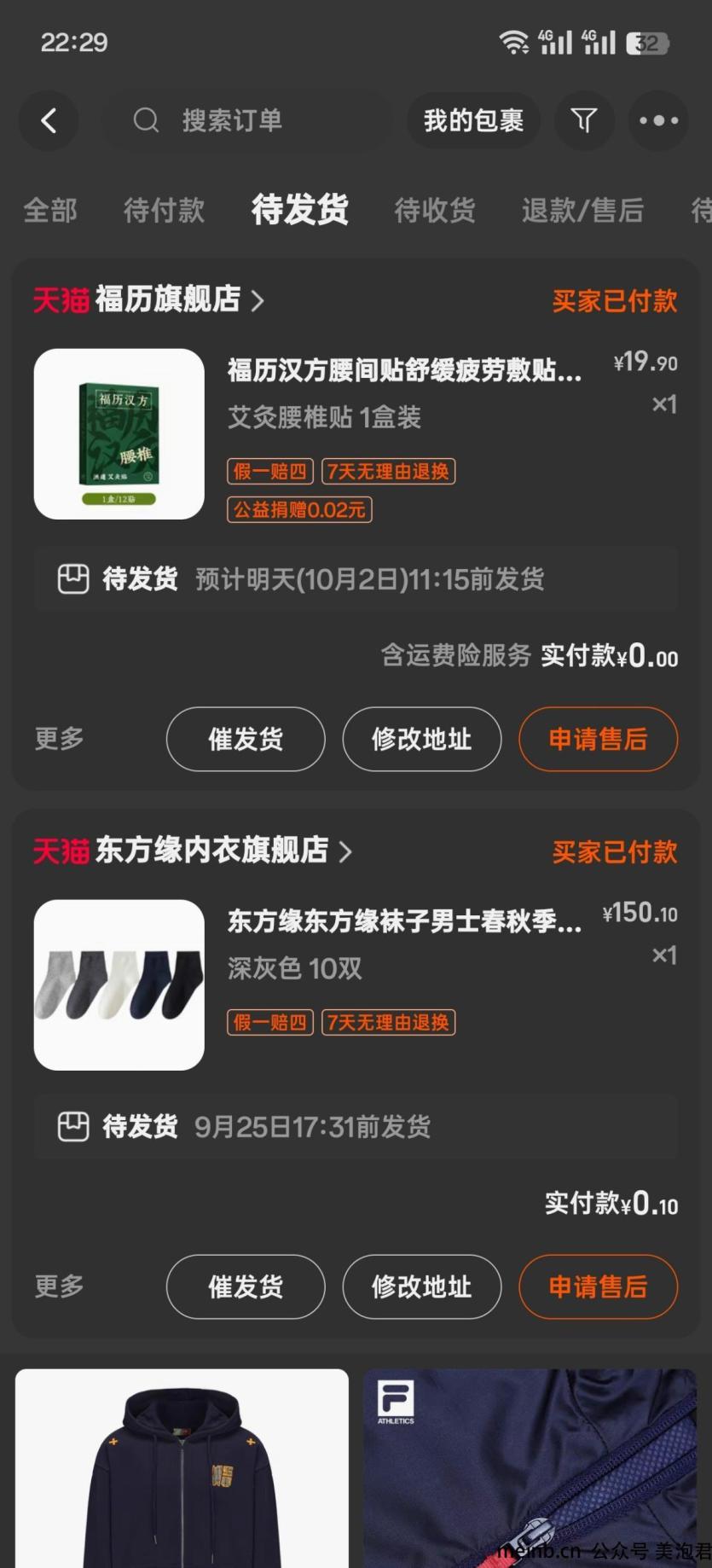Image resolution: width=712 pixels, height=1568 pixels.
Task: Go back using the back arrow
Action: coord(49,120)
